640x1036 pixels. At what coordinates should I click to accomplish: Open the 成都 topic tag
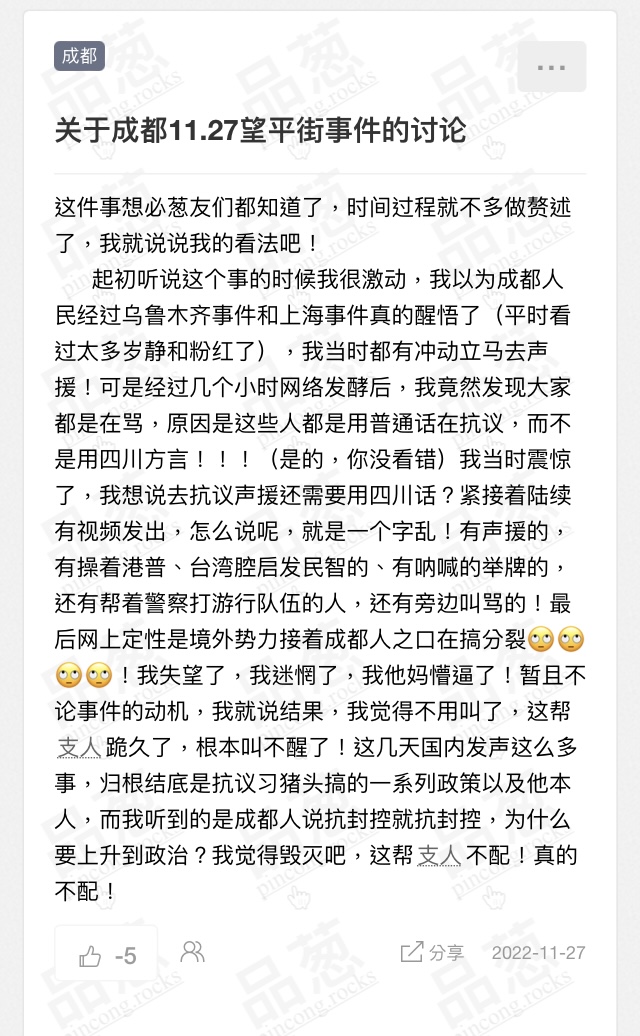tap(79, 56)
